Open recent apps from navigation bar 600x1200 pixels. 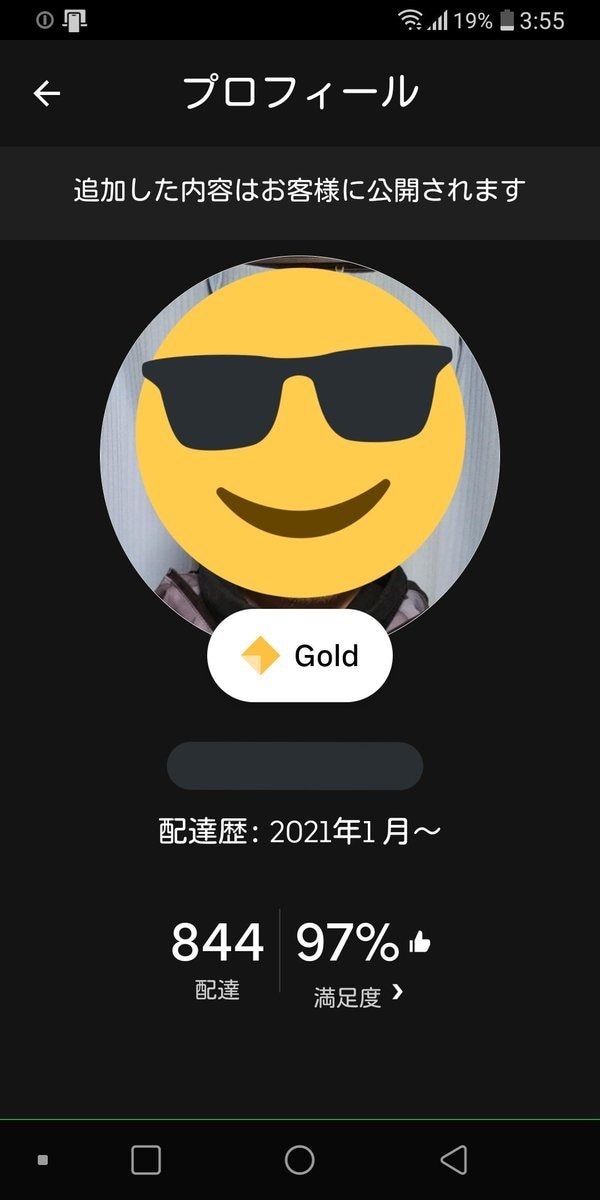(x=146, y=1160)
